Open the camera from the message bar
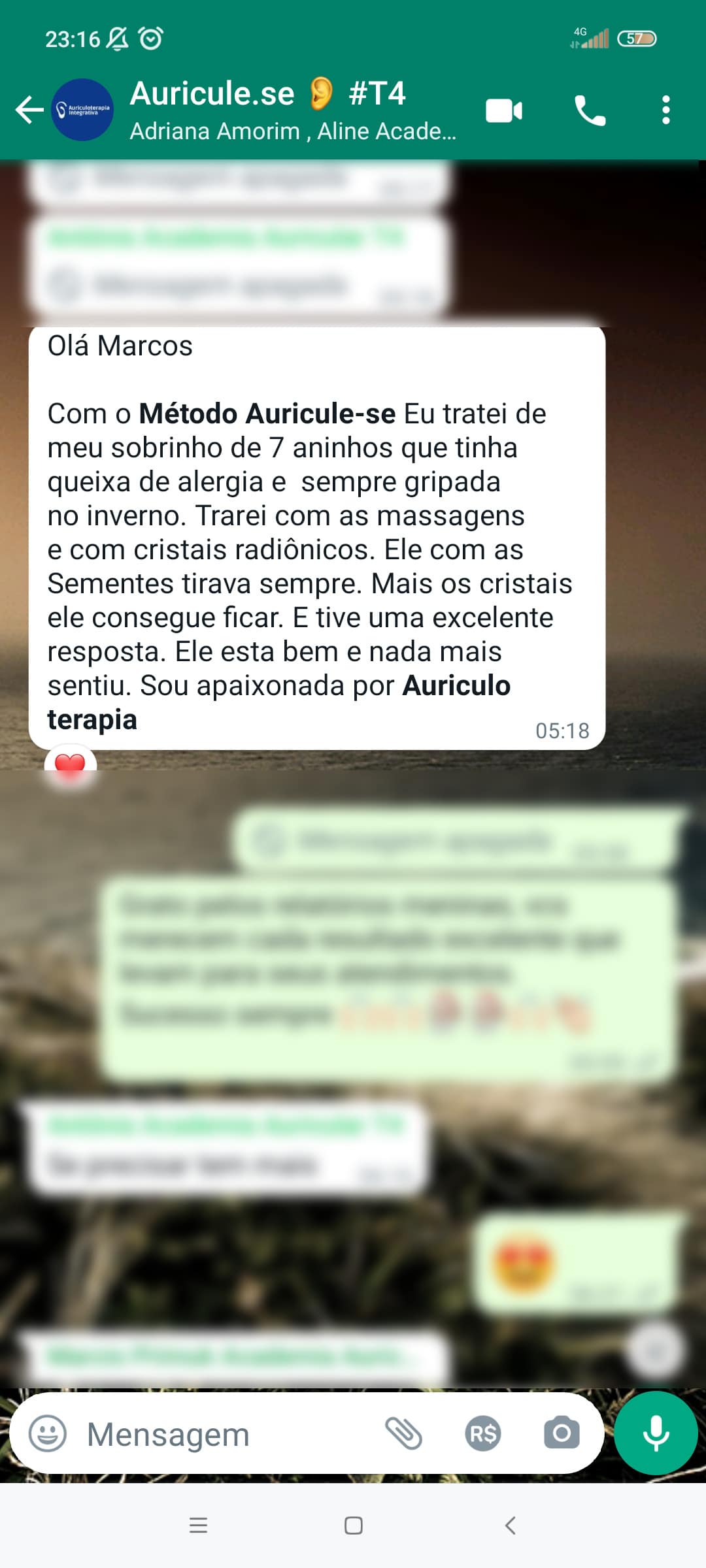Screen dimensions: 706x1568 [x=562, y=1434]
